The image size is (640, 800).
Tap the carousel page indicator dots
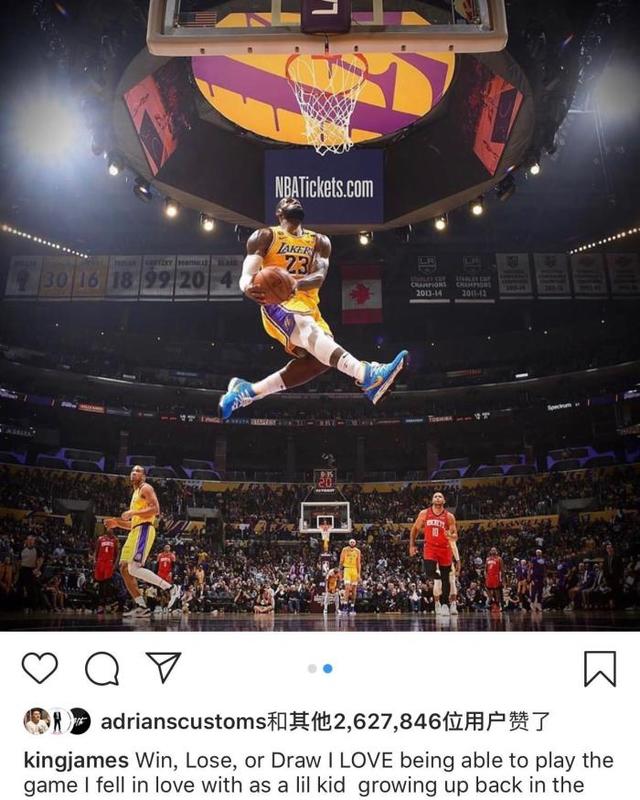[x=320, y=668]
